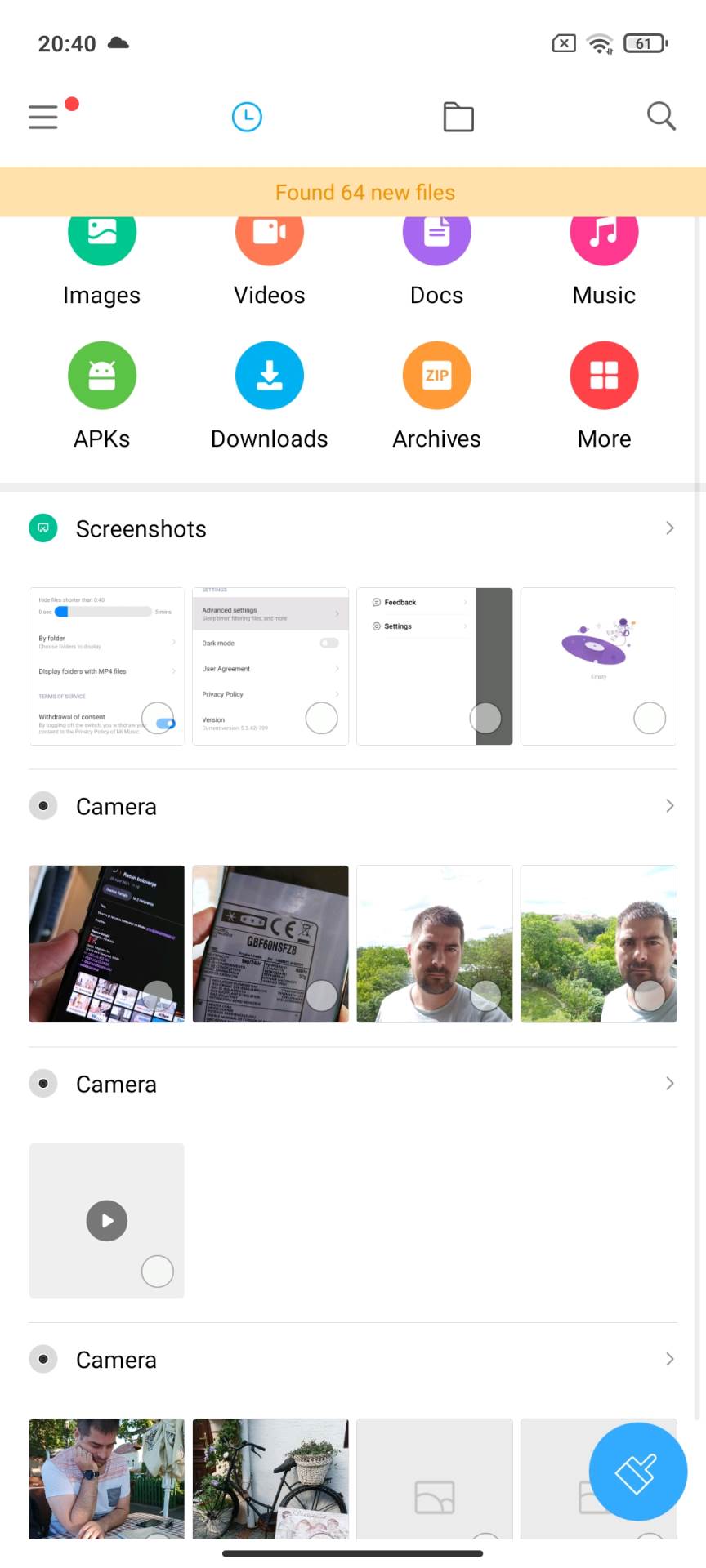Launch the cleaner brush floating button
Viewport: 706px width, 1568px height.
pyautogui.click(x=637, y=1472)
